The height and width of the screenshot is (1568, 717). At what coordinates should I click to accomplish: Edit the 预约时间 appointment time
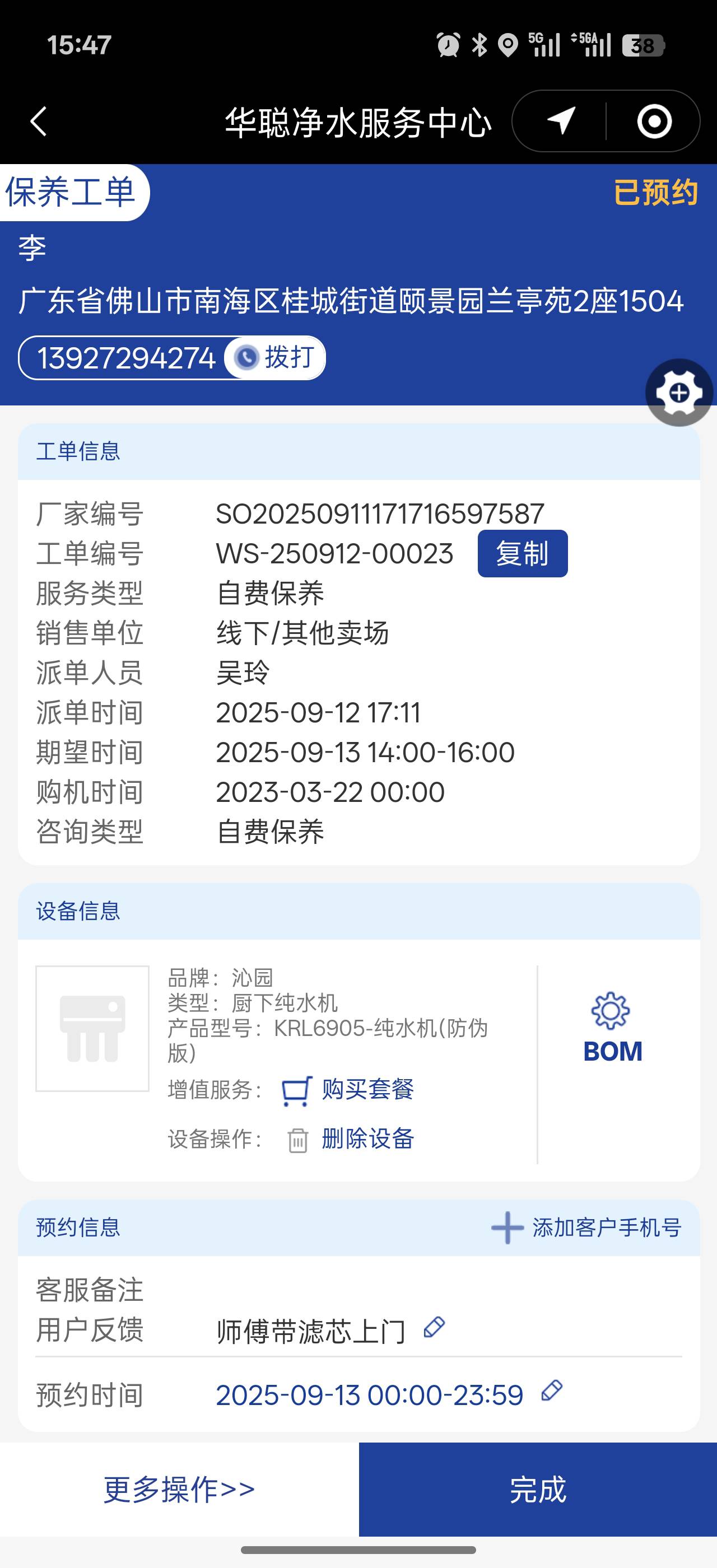551,1392
